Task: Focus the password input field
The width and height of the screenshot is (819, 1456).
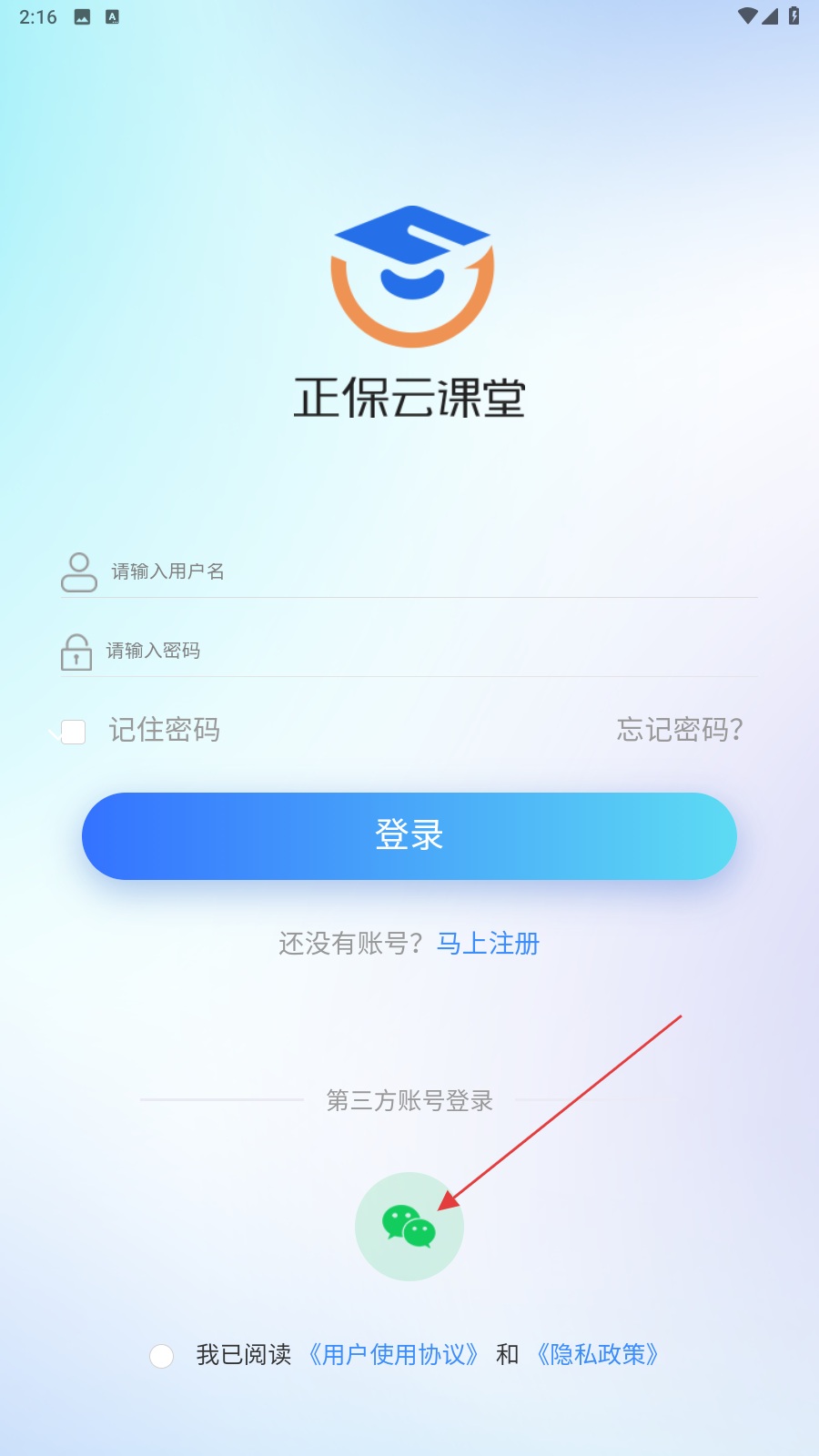Action: (x=428, y=651)
